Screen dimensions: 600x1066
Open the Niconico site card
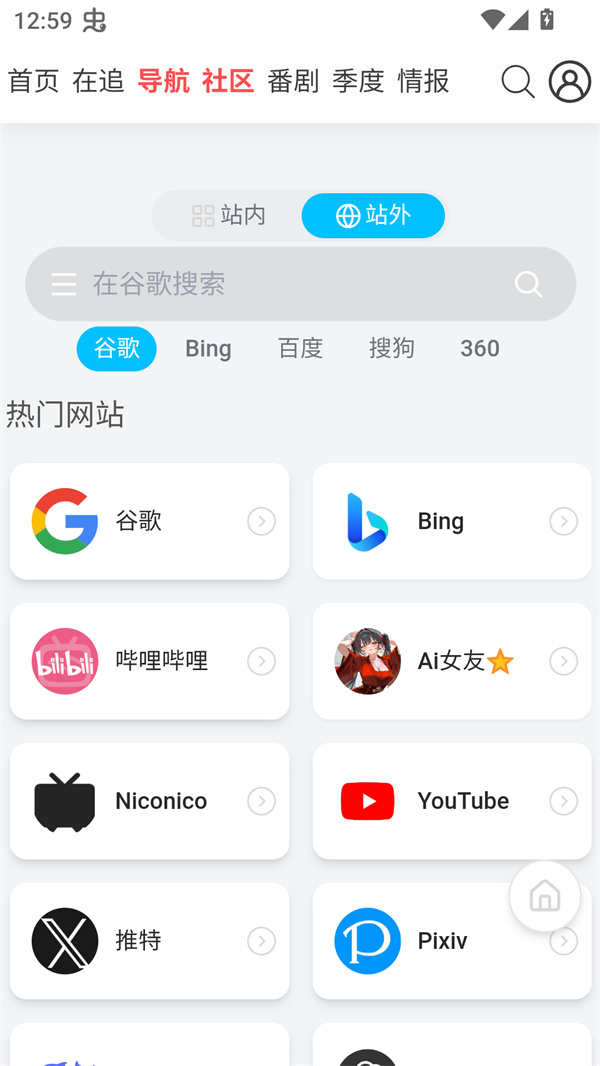coord(150,801)
